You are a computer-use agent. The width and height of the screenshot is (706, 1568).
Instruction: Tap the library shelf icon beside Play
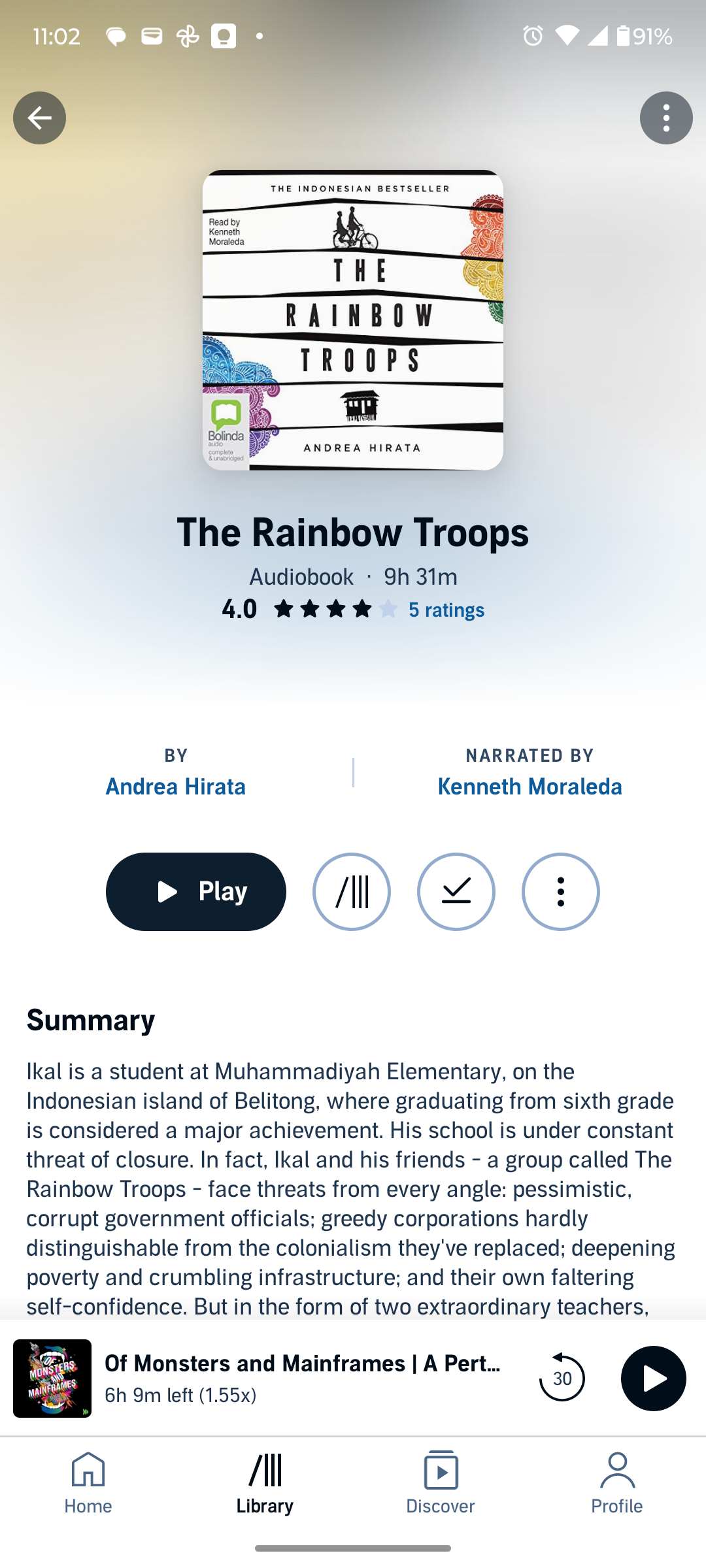coord(352,891)
